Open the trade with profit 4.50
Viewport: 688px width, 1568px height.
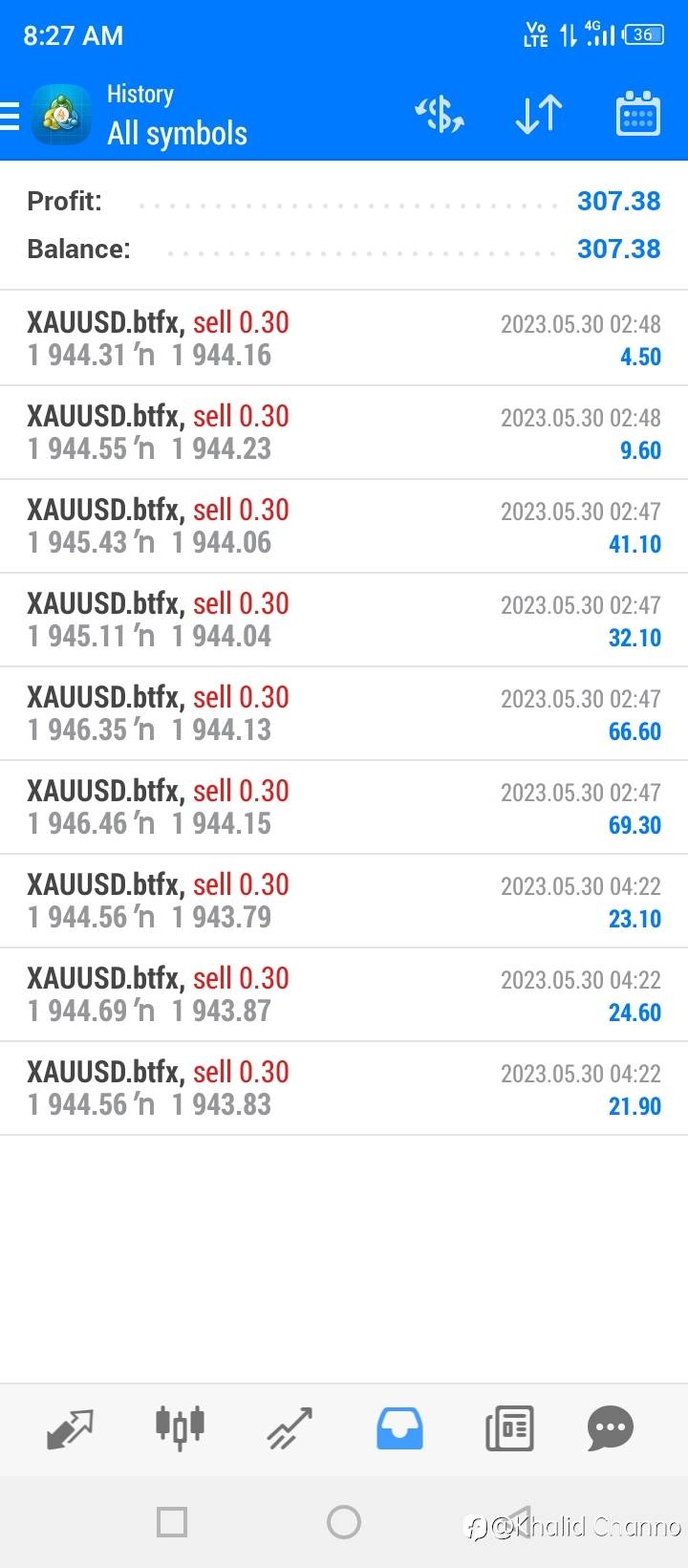(344, 338)
